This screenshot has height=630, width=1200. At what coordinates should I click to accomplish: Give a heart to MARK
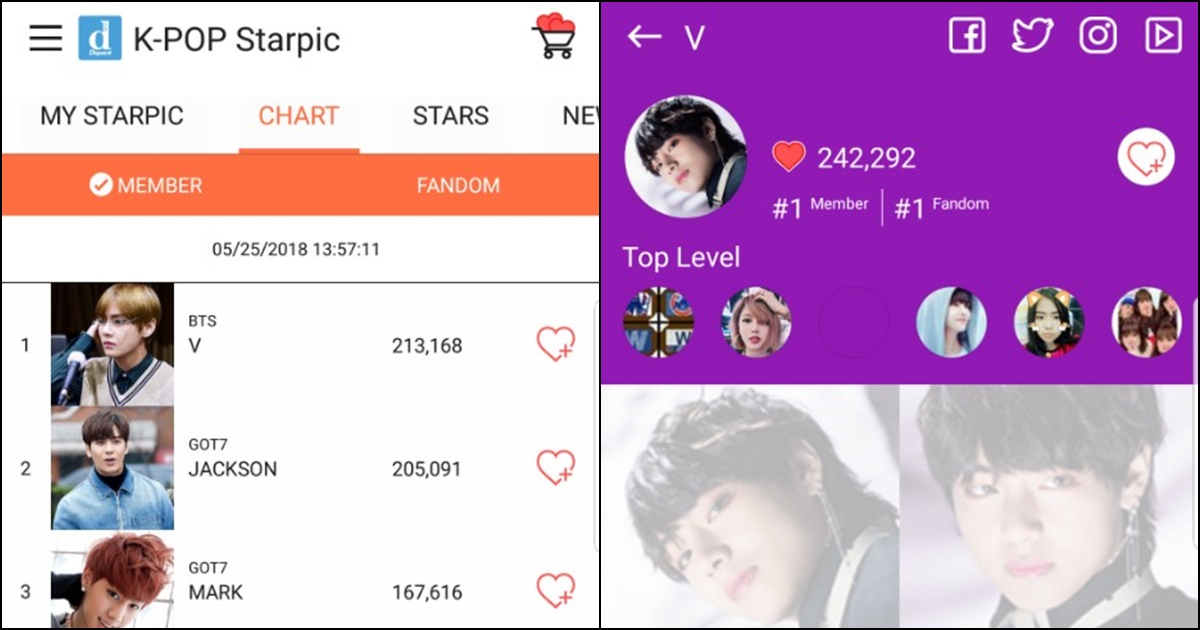pyautogui.click(x=555, y=591)
